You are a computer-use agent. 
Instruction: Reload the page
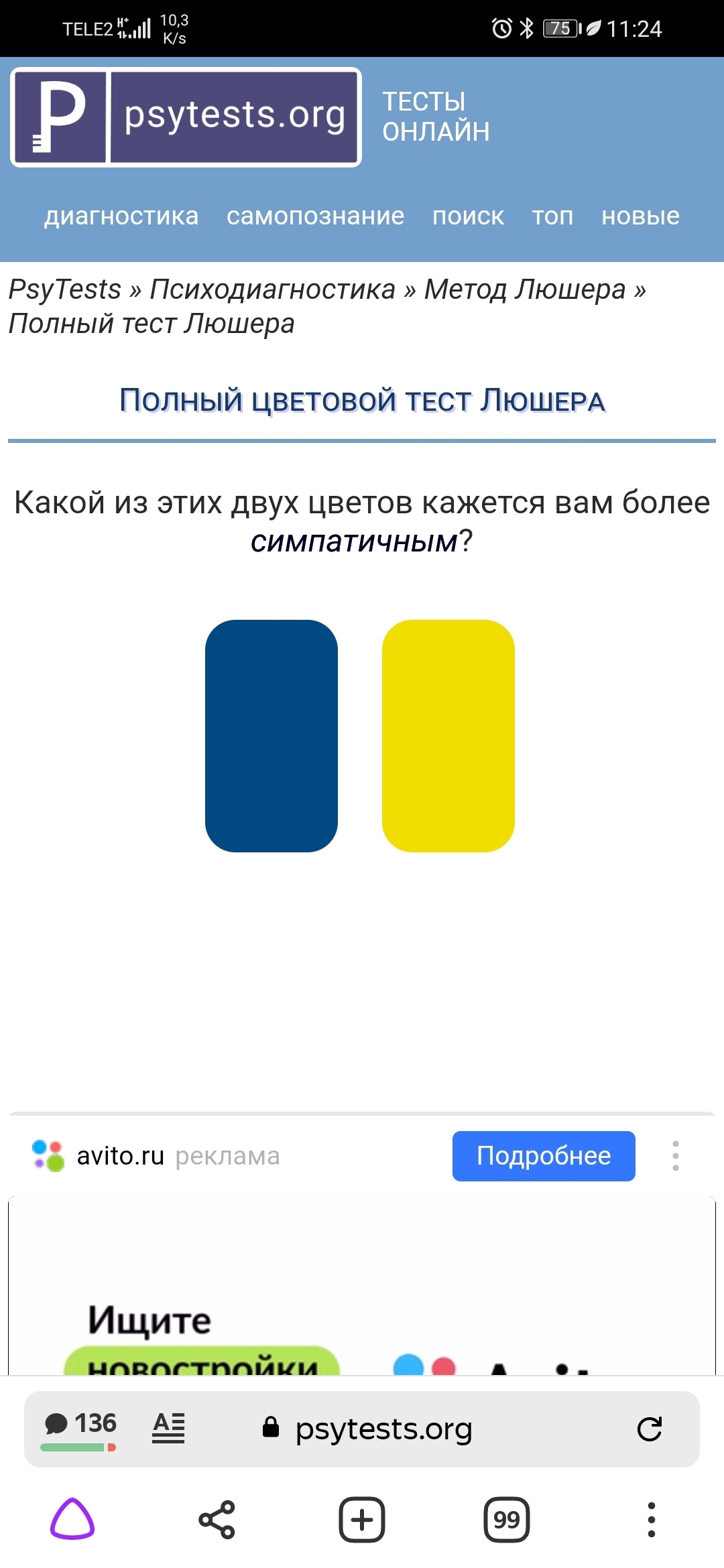[x=649, y=1429]
